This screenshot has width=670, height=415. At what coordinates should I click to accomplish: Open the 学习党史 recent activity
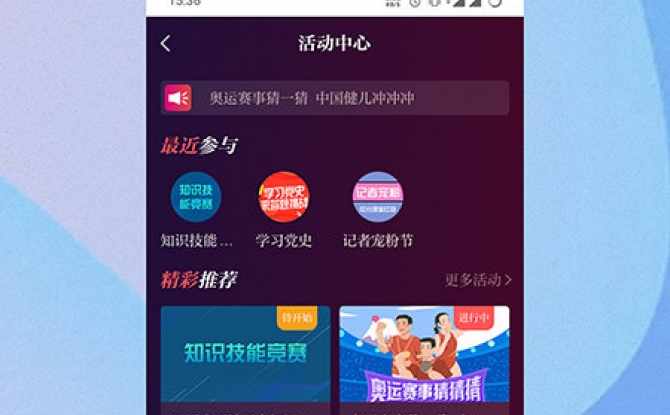[x=284, y=198]
